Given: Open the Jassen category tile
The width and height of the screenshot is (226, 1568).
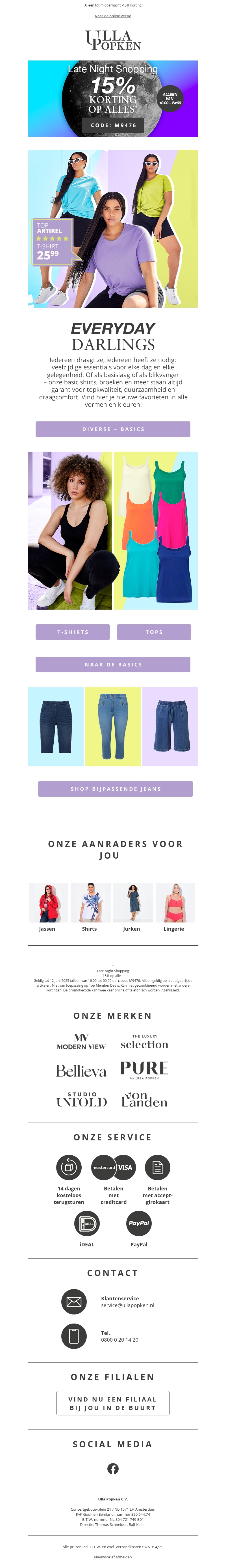Looking at the screenshot, I should (47, 906).
